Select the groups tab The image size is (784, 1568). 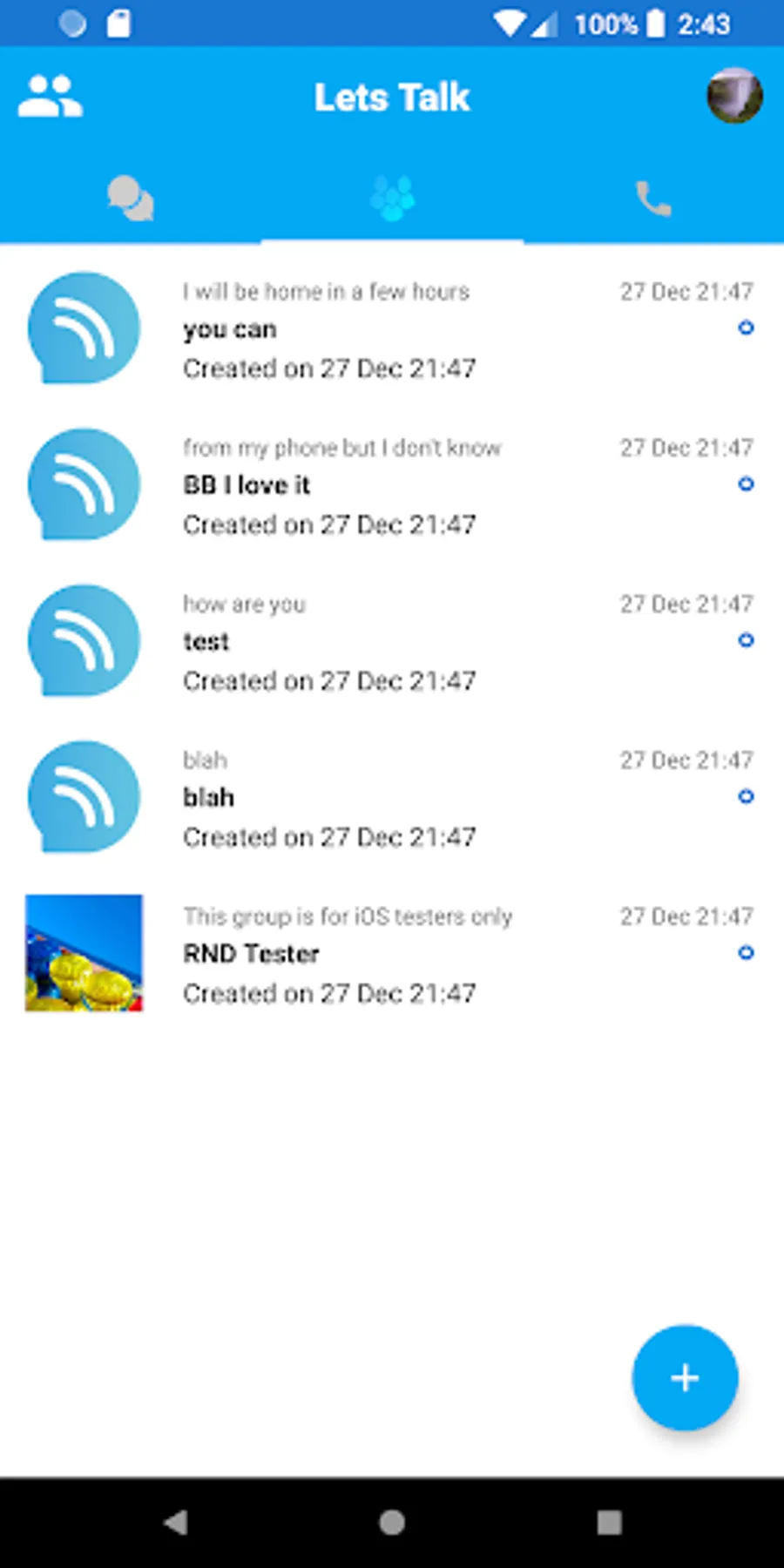tap(392, 199)
